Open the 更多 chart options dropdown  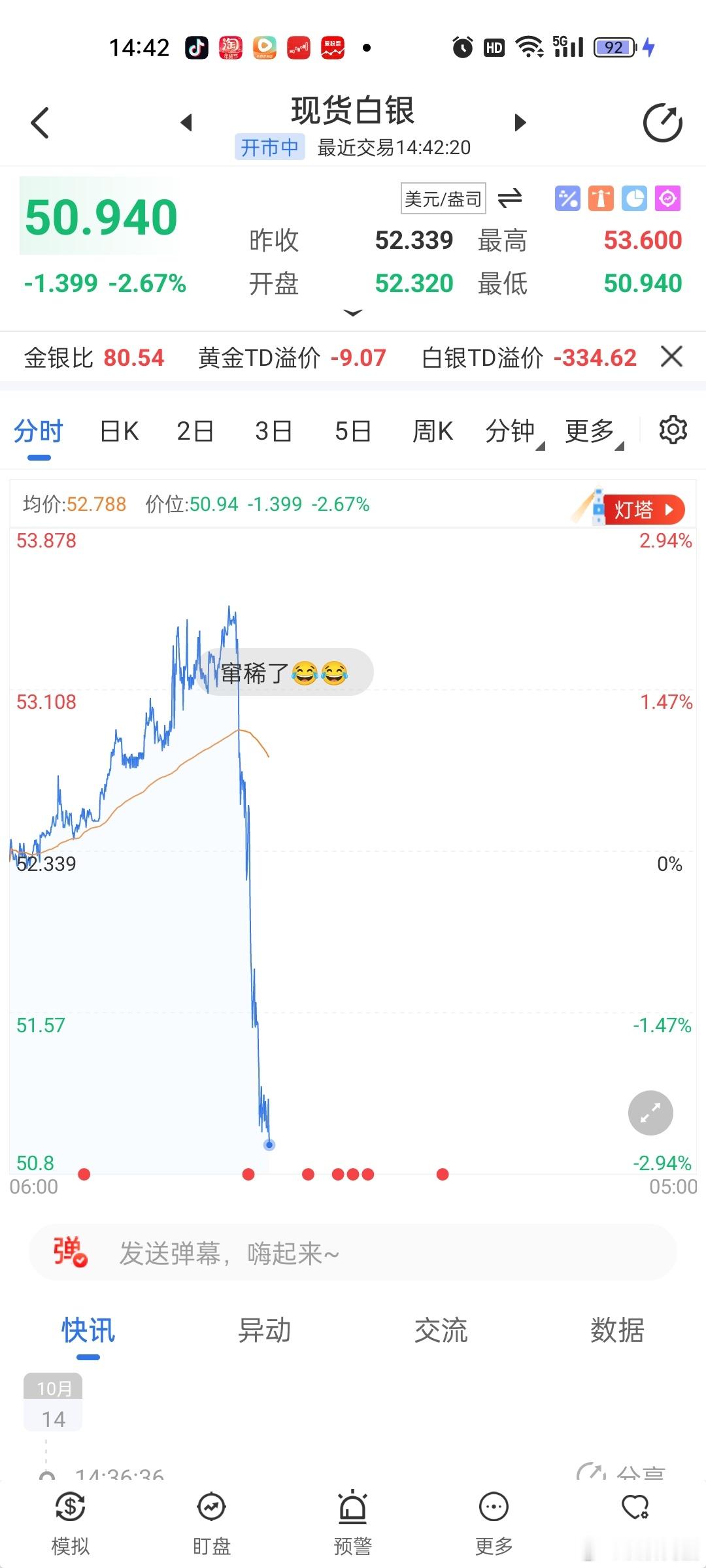pyautogui.click(x=594, y=433)
